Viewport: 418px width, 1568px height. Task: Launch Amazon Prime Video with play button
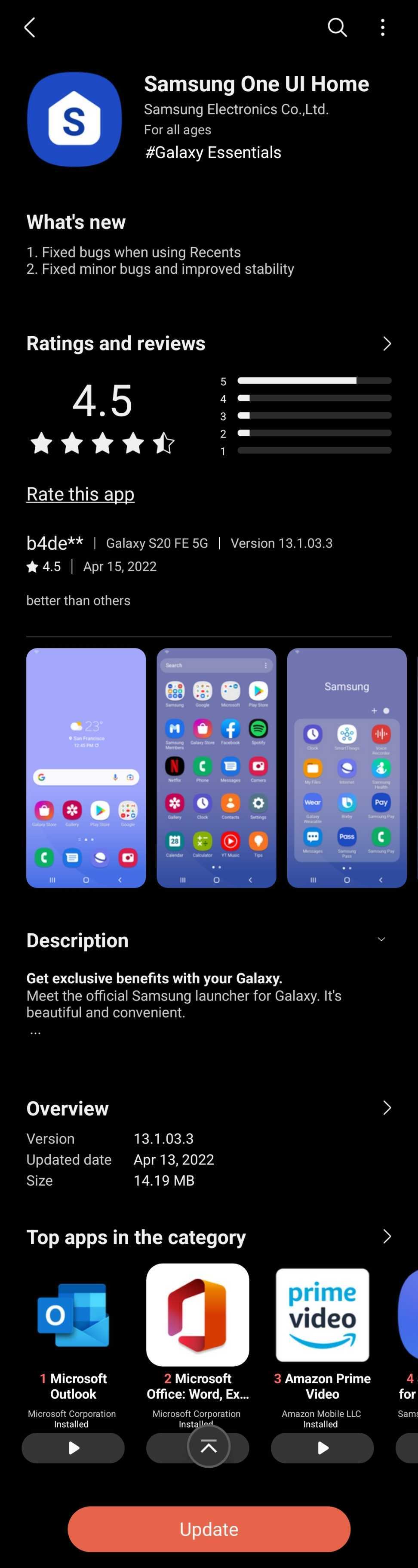(322, 1447)
